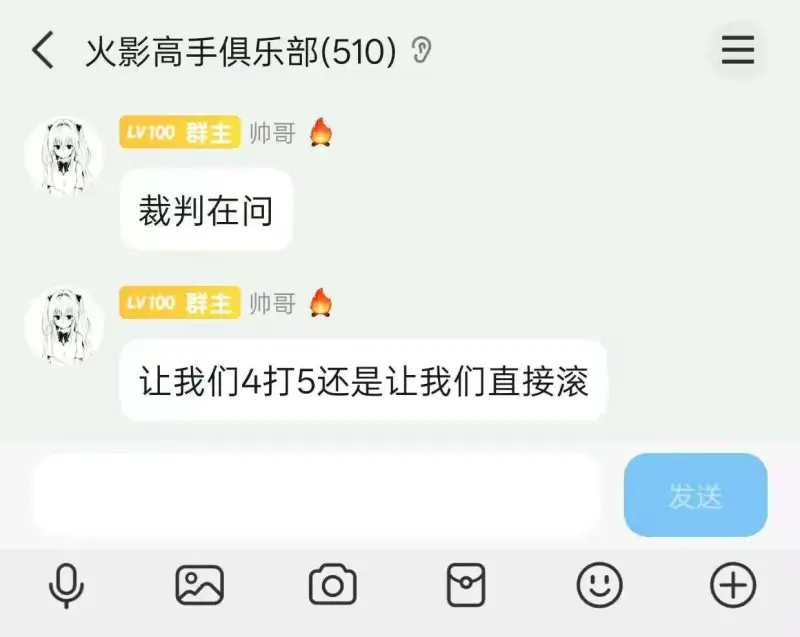Go back from the group chat
This screenshot has width=800, height=637.
click(x=42, y=50)
